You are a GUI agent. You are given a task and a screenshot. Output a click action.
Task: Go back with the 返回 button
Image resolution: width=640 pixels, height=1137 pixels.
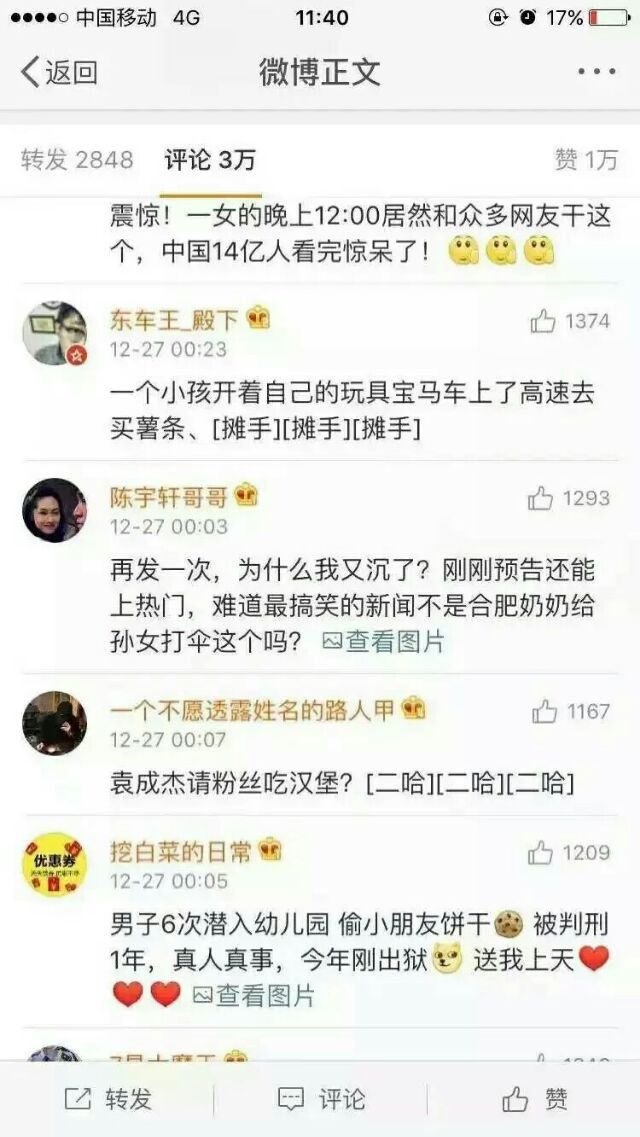coord(59,73)
